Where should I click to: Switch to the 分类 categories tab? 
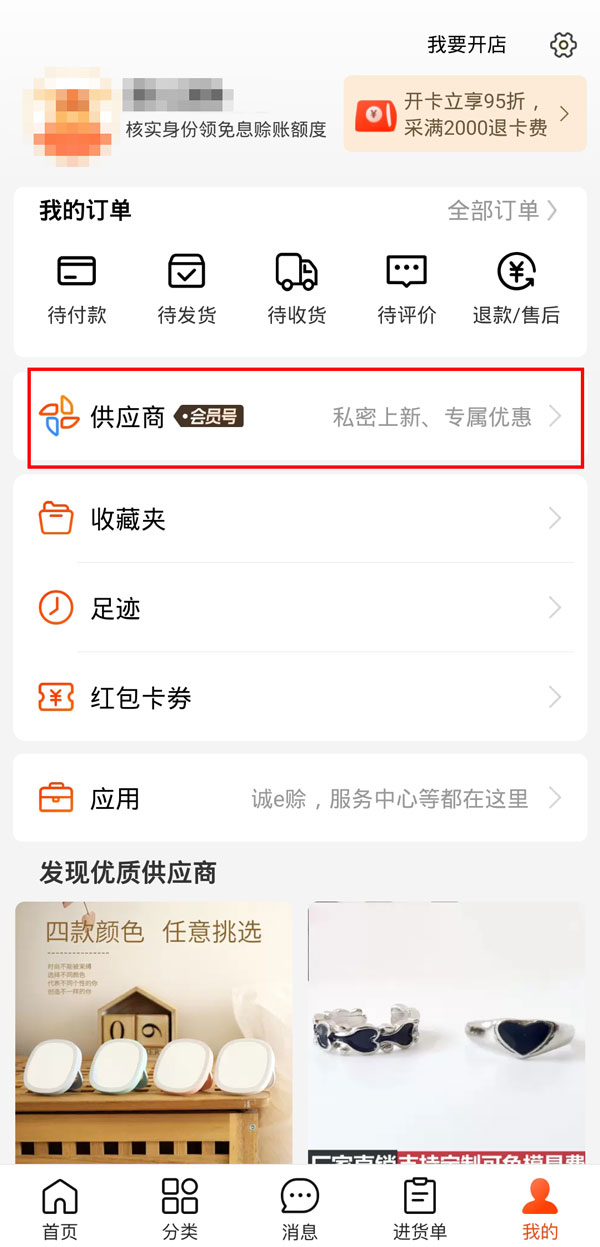point(180,1208)
